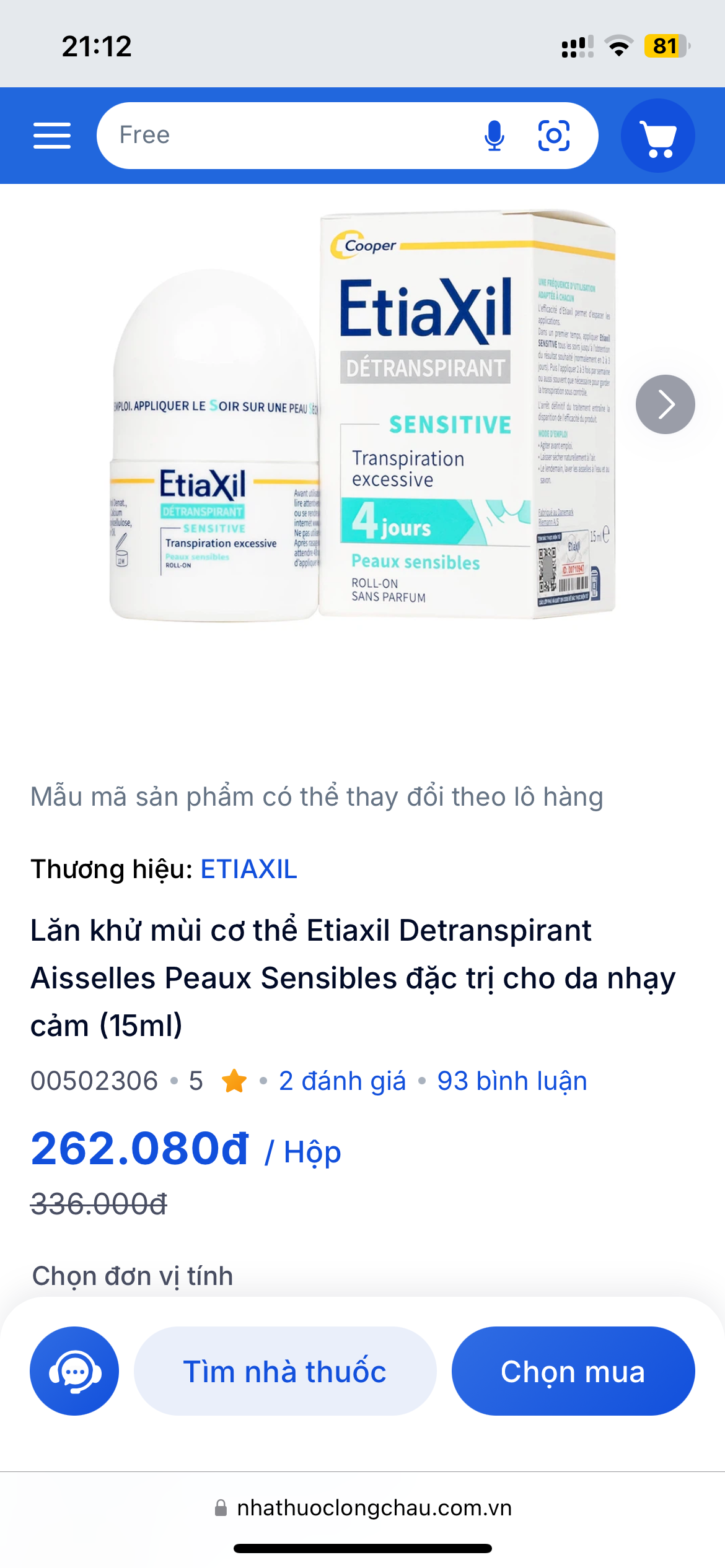
Task: Tap the search field showing Free
Action: (285, 136)
